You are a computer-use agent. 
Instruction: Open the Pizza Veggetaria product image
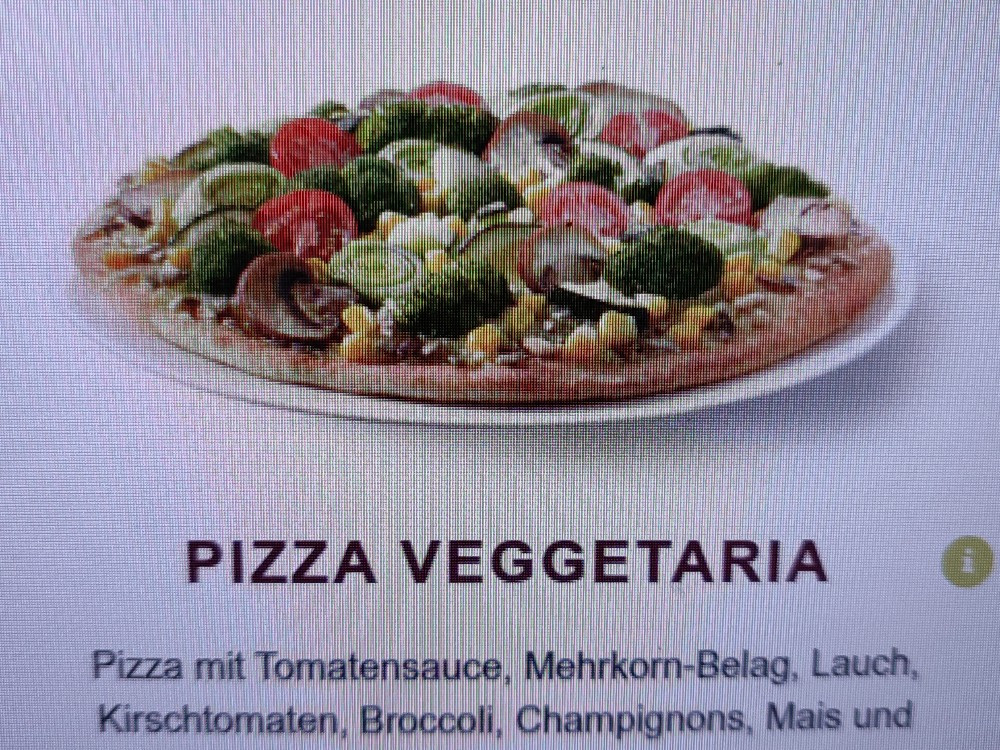click(490, 245)
